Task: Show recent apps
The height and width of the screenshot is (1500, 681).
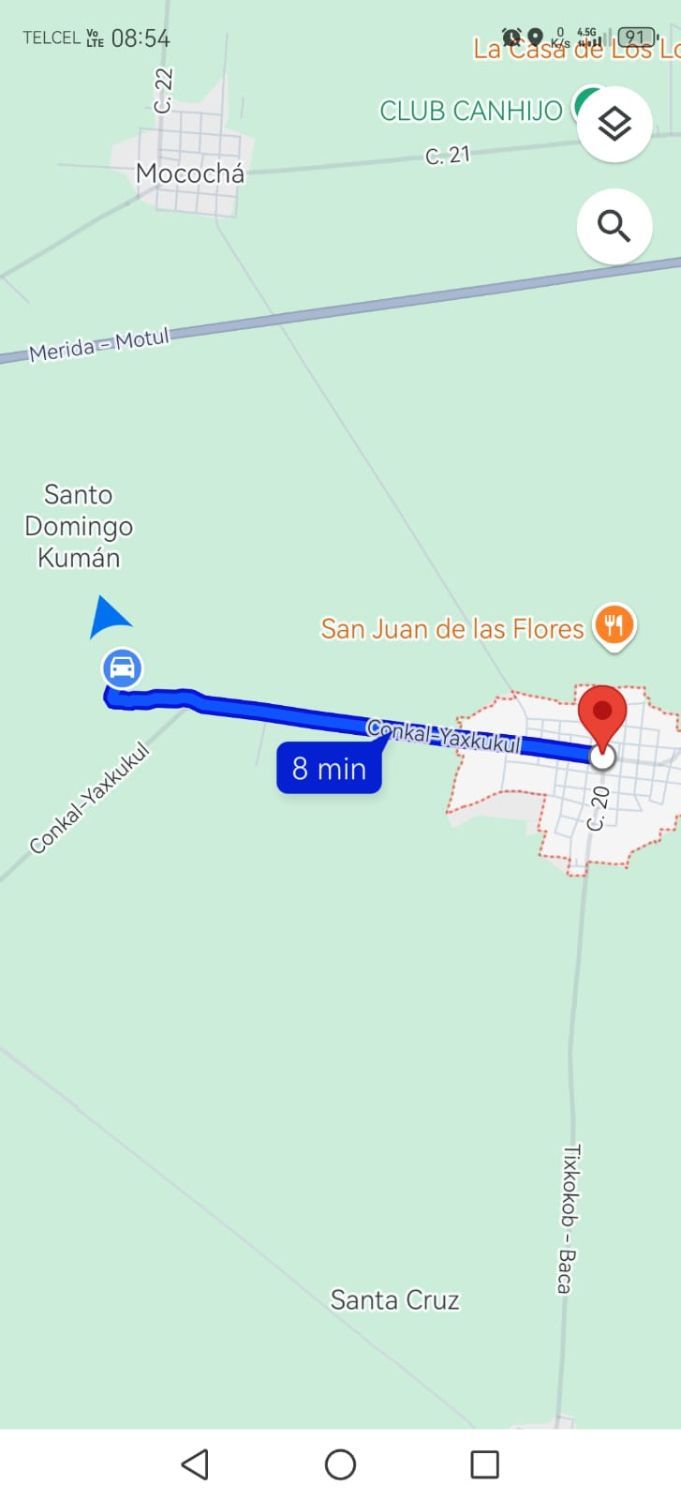Action: [x=485, y=1464]
